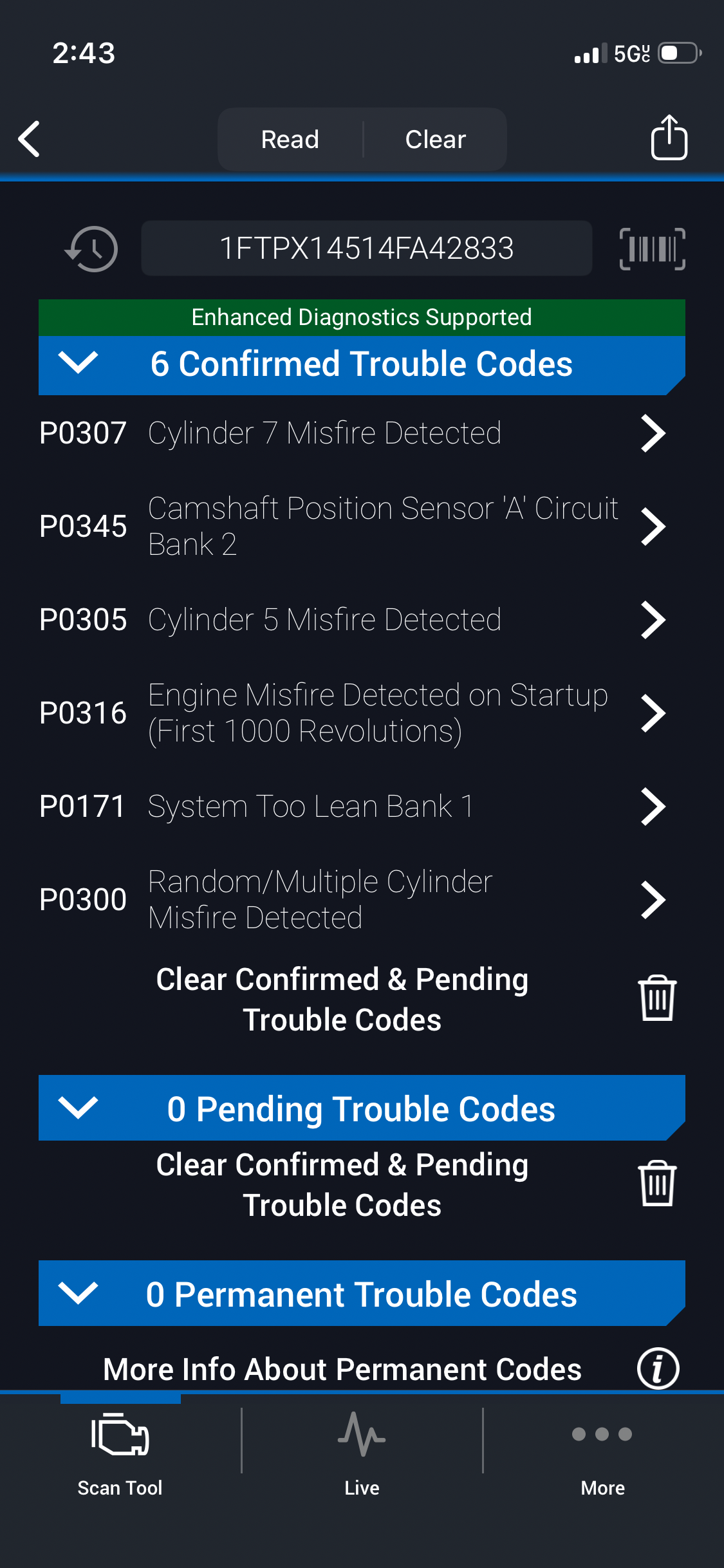Image resolution: width=724 pixels, height=1568 pixels.
Task: Select the Clear segment
Action: pyautogui.click(x=435, y=139)
